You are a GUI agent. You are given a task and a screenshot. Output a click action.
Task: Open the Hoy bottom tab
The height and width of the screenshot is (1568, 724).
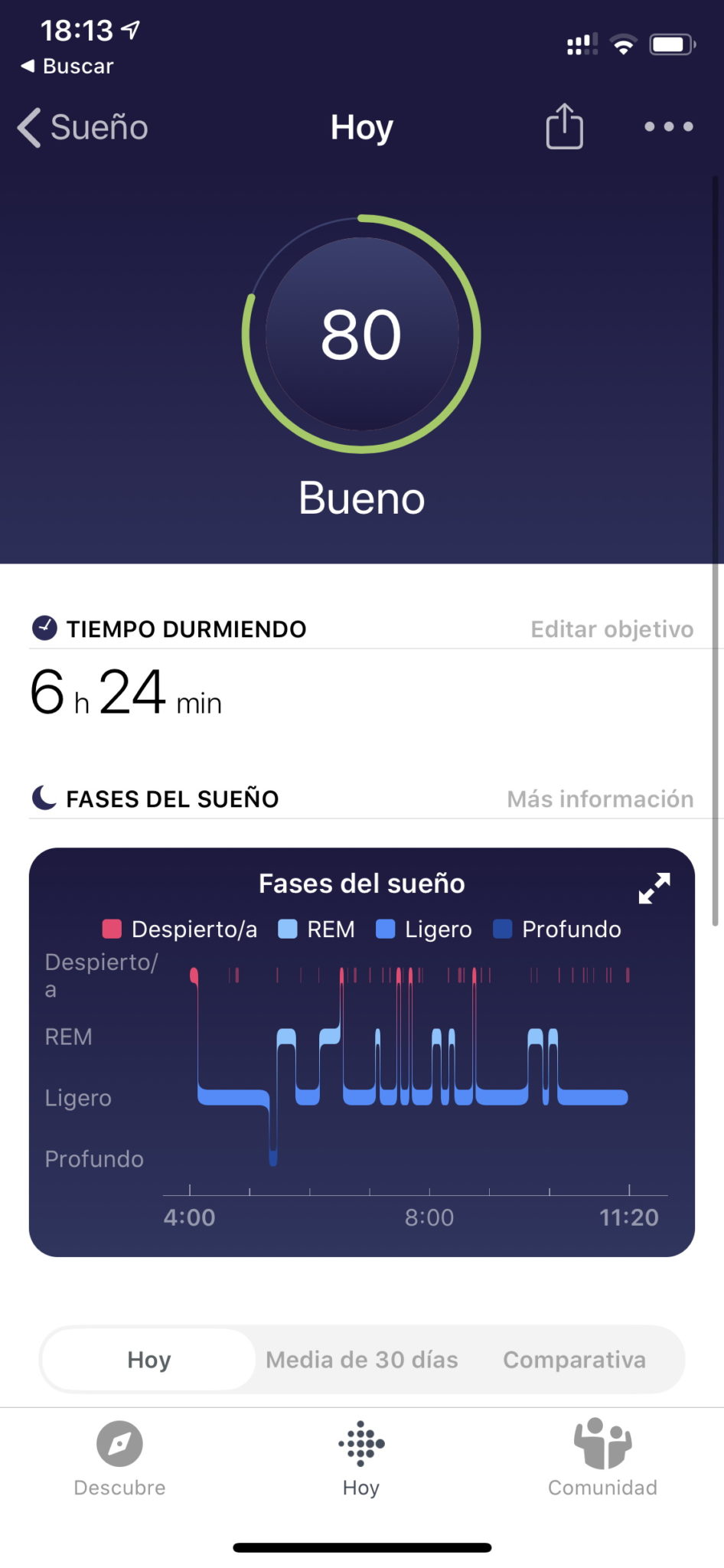tap(361, 1459)
